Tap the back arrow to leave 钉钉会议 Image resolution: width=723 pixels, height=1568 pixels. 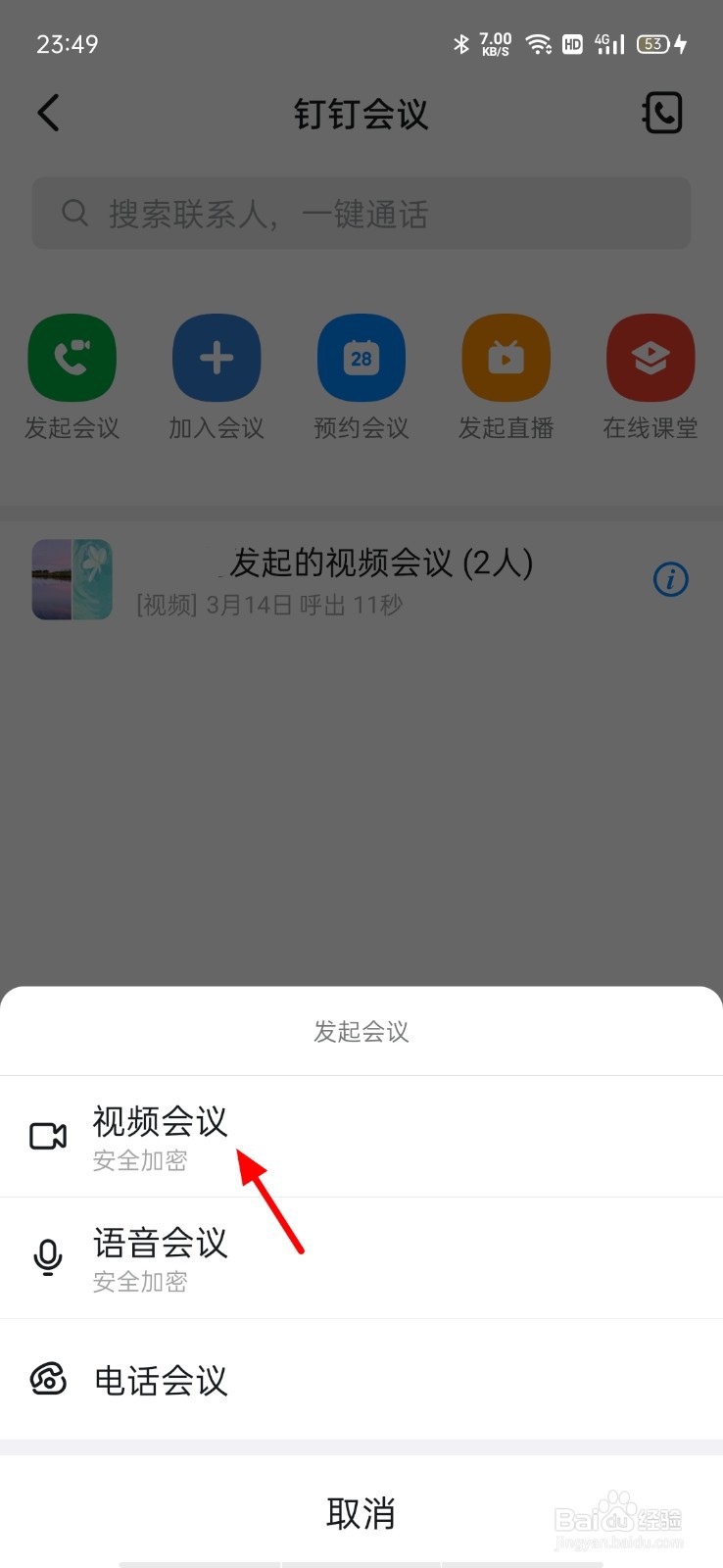[48, 113]
